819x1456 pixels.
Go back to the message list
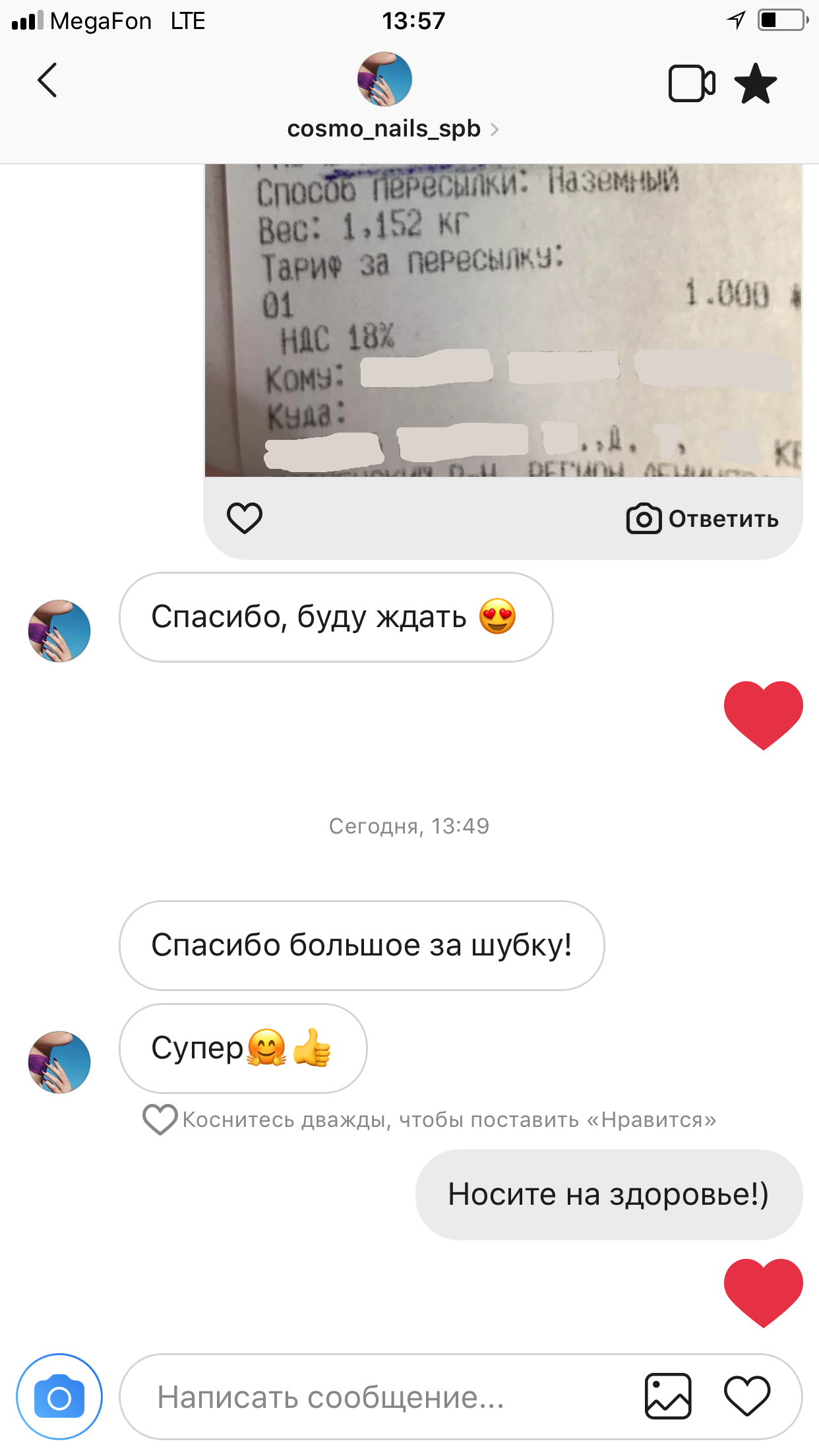click(47, 80)
